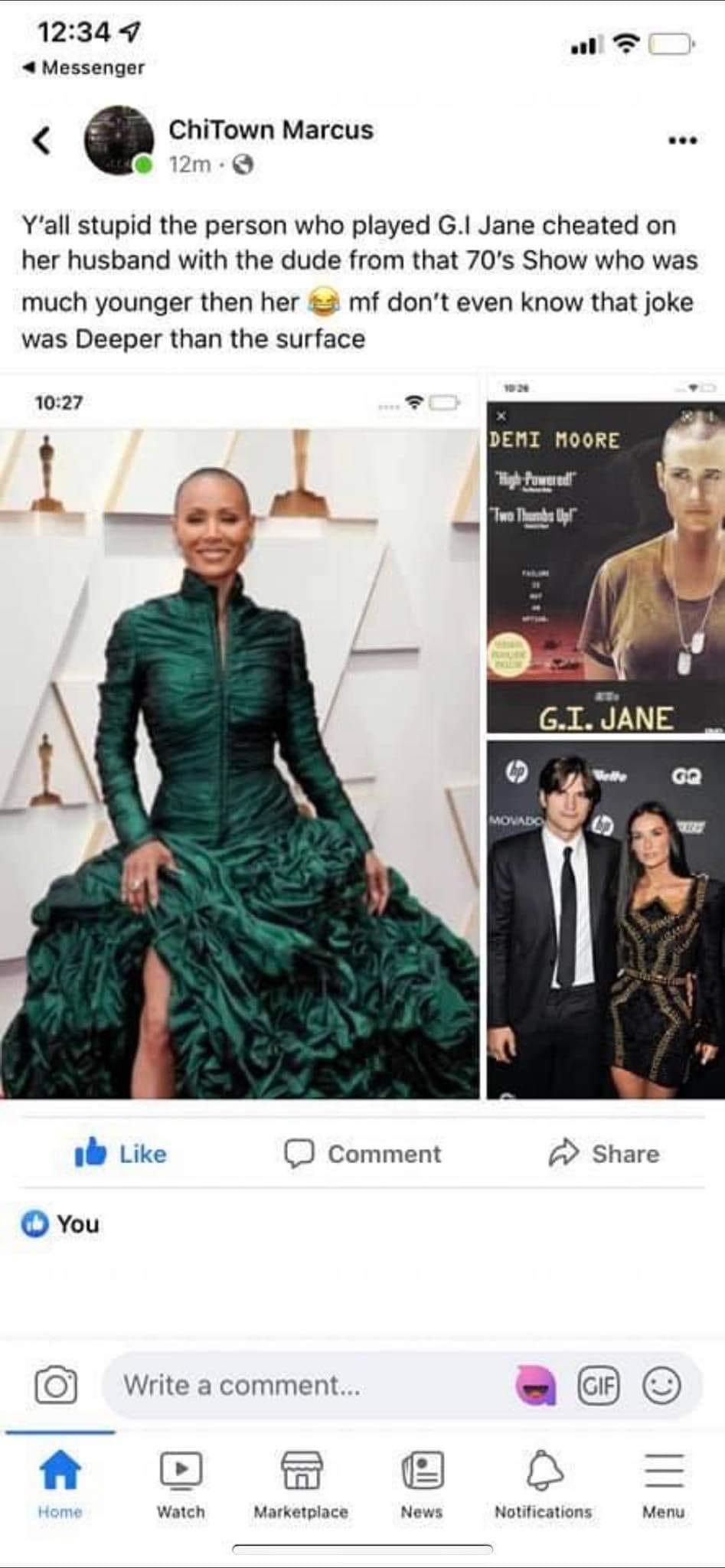Unlike the post with the Like button
The height and width of the screenshot is (1568, 725).
pyautogui.click(x=121, y=1154)
